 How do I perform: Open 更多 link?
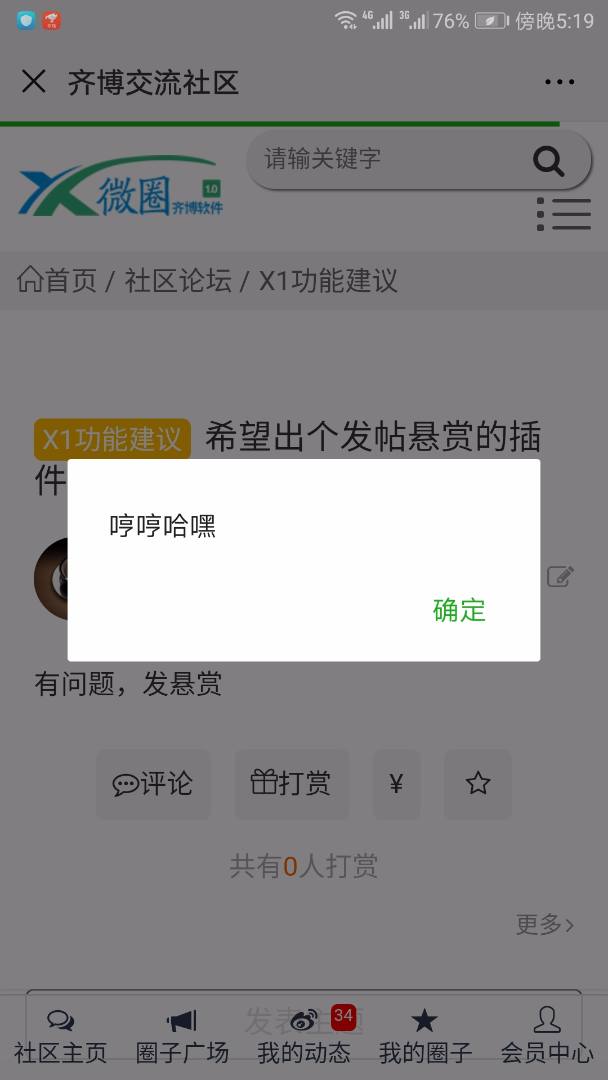point(545,924)
